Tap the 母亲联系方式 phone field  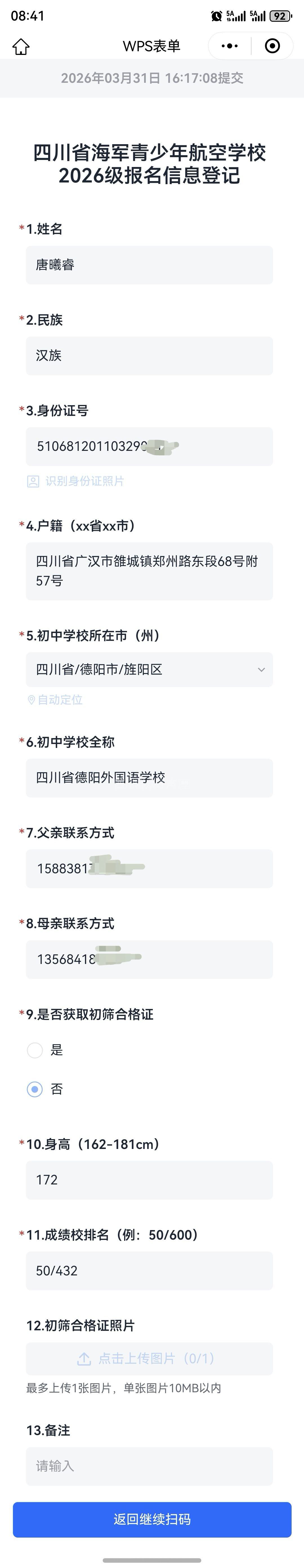(149, 959)
